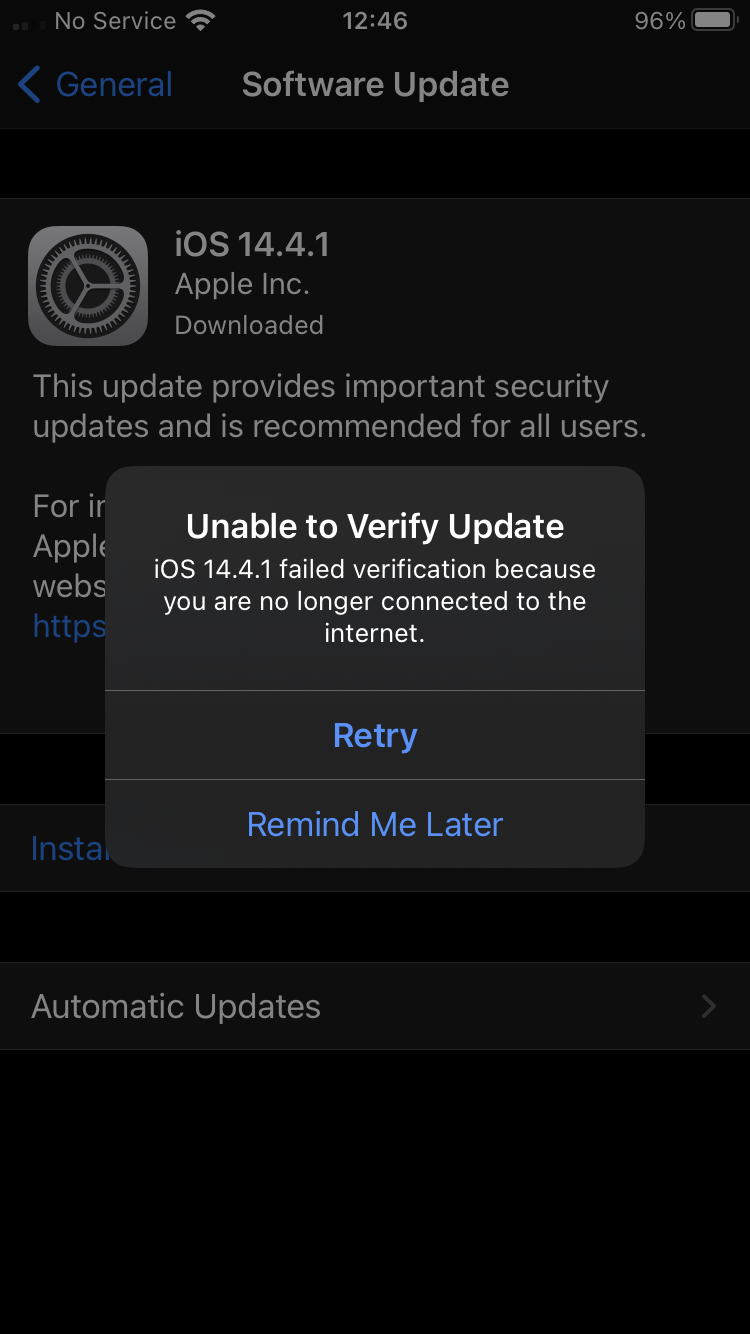Open Automatic Updates settings
The height and width of the screenshot is (1334, 750).
point(375,1006)
